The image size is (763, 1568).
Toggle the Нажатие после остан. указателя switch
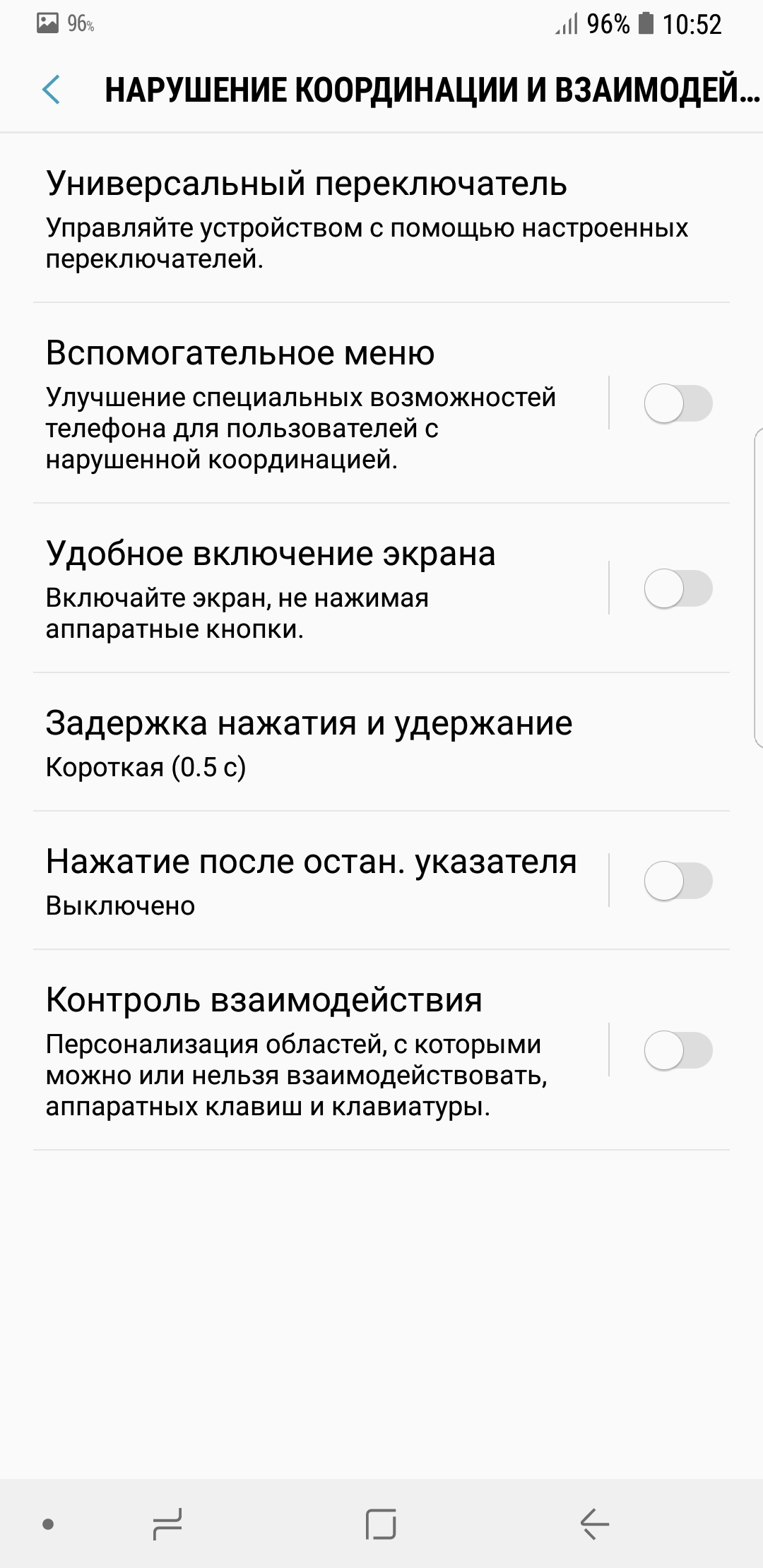click(678, 881)
